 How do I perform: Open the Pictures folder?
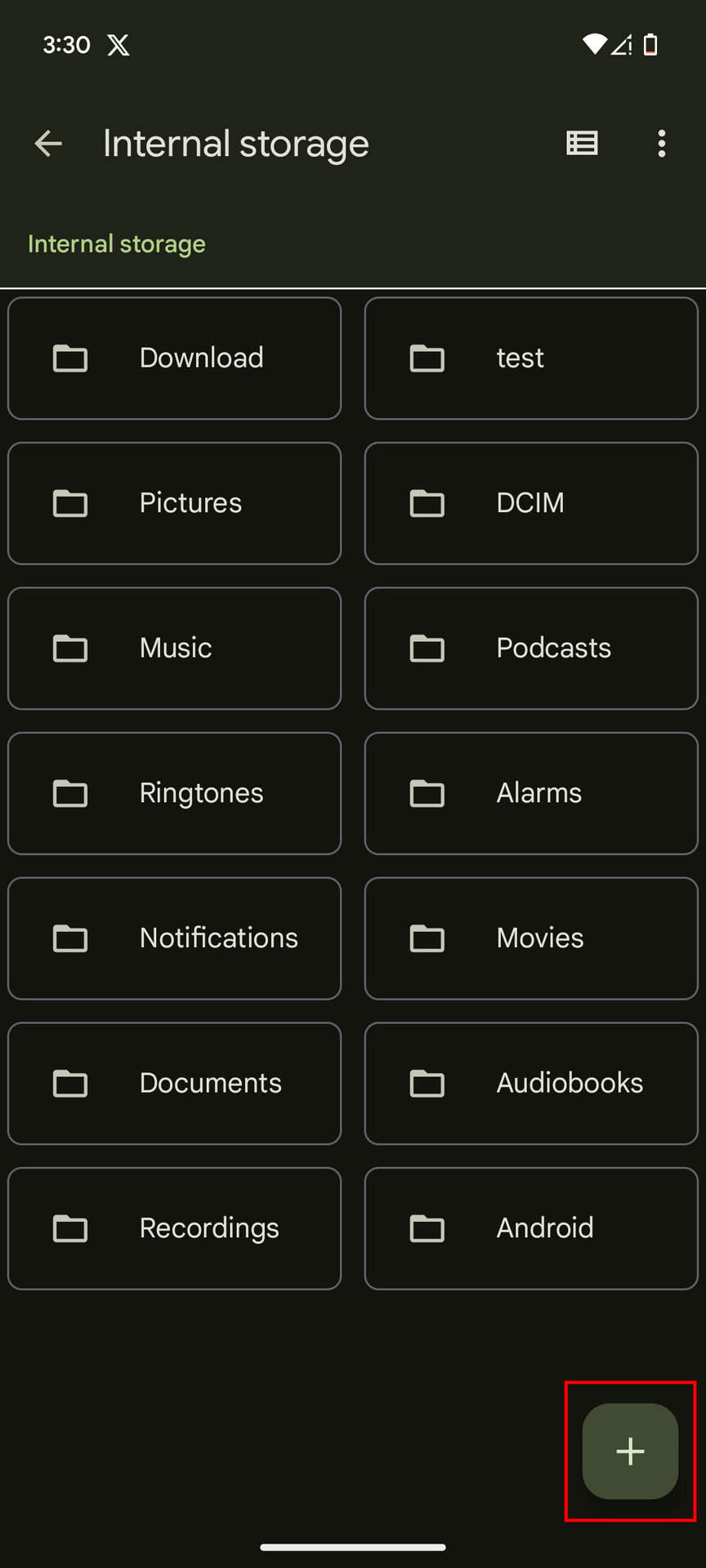tap(174, 503)
